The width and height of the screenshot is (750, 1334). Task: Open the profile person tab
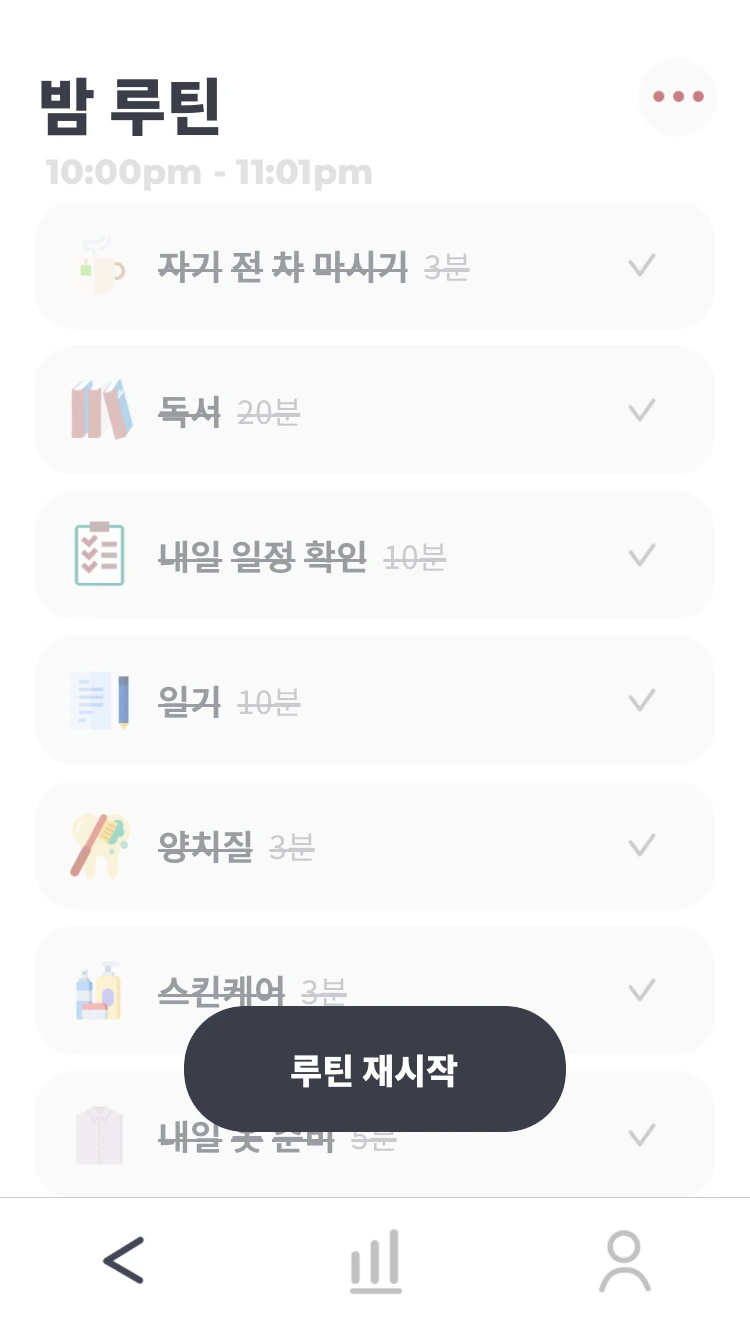625,1261
